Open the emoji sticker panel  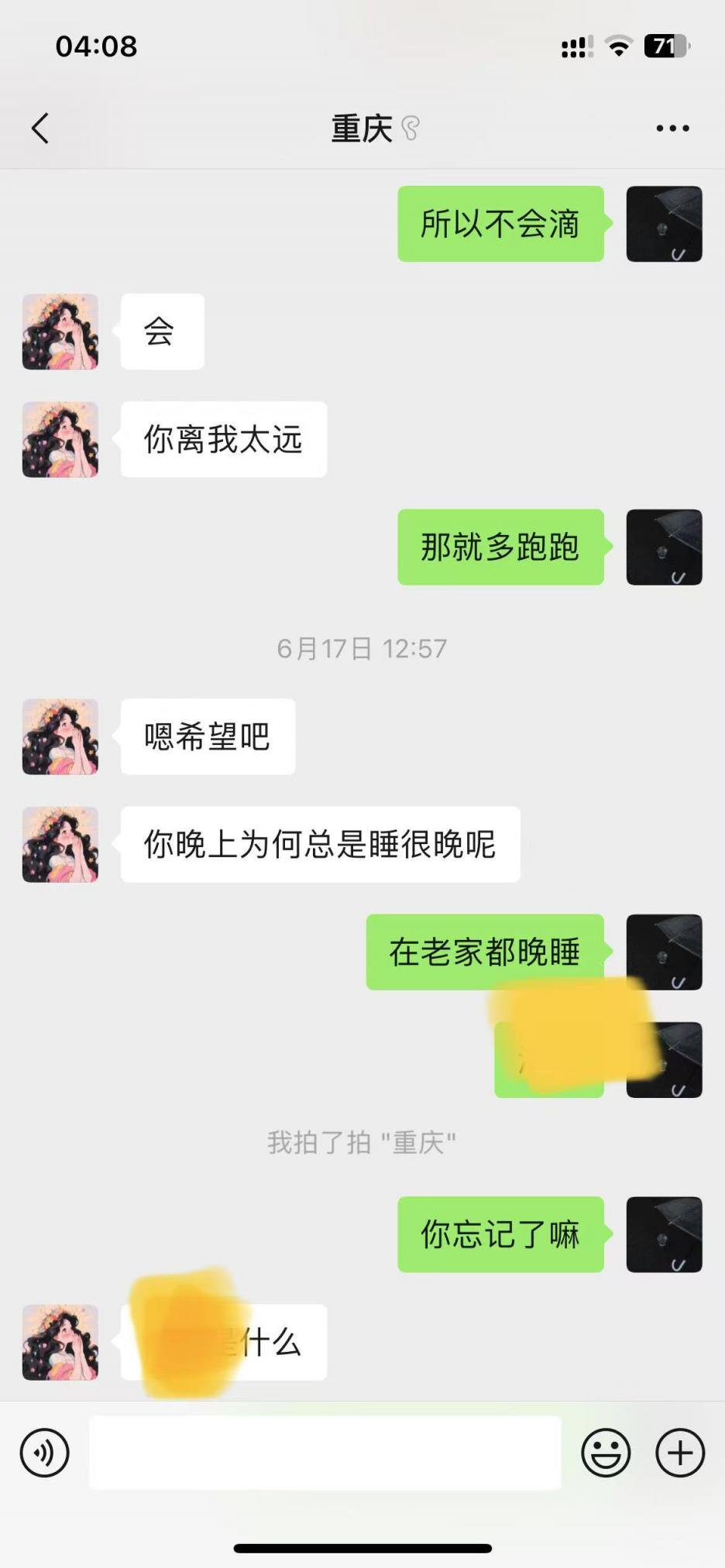pyautogui.click(x=606, y=1453)
